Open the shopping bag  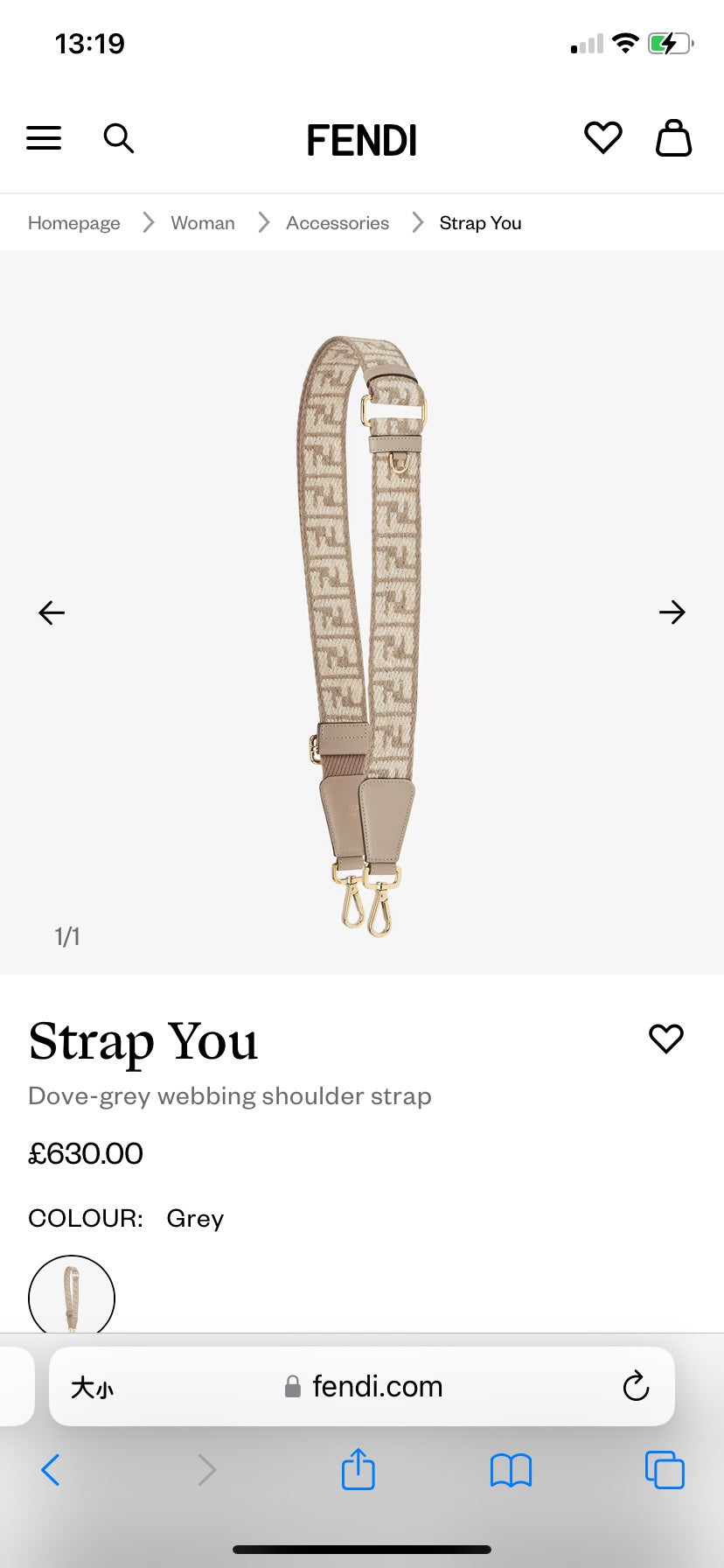tap(673, 138)
